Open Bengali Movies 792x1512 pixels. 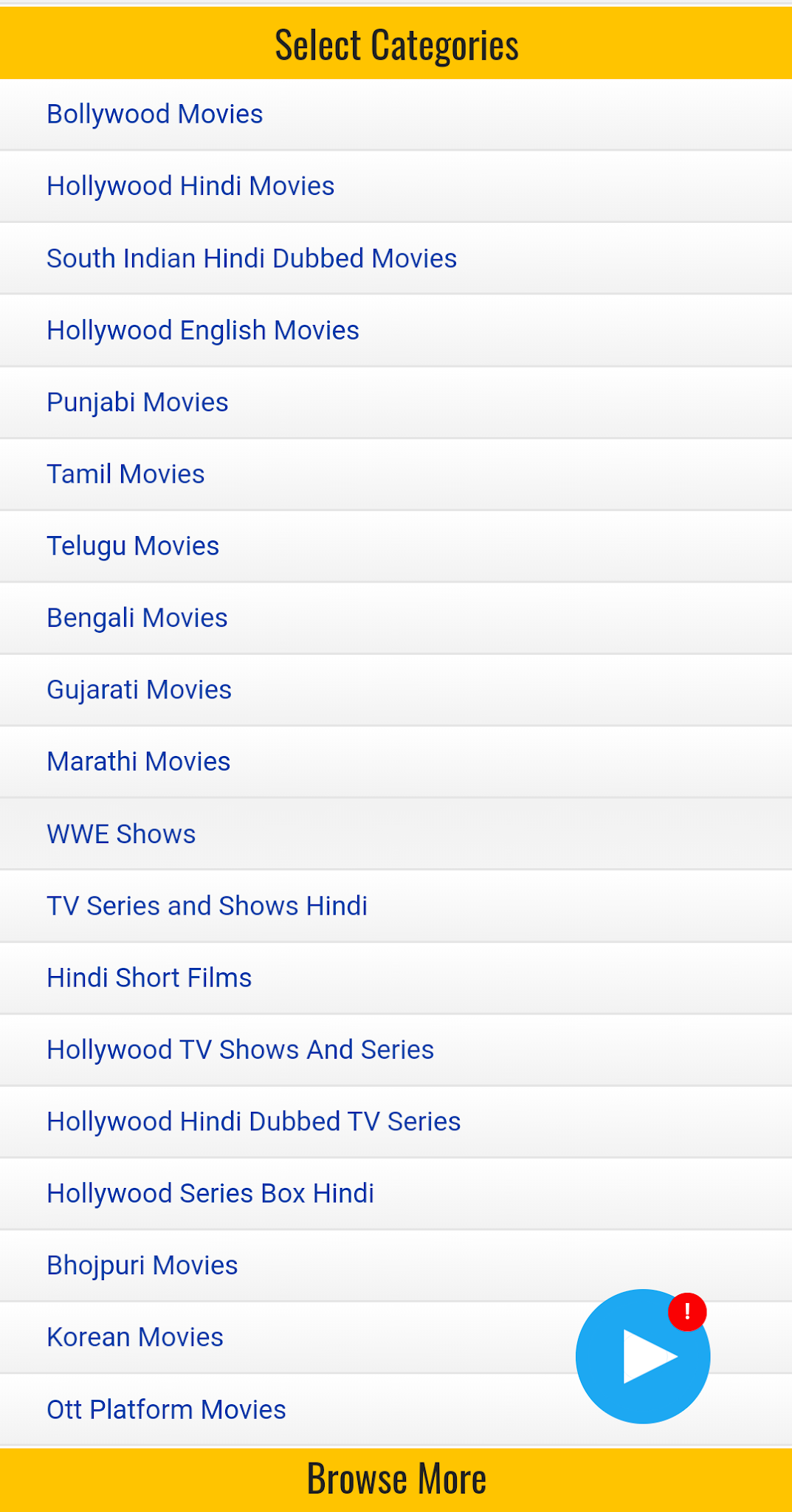(137, 618)
